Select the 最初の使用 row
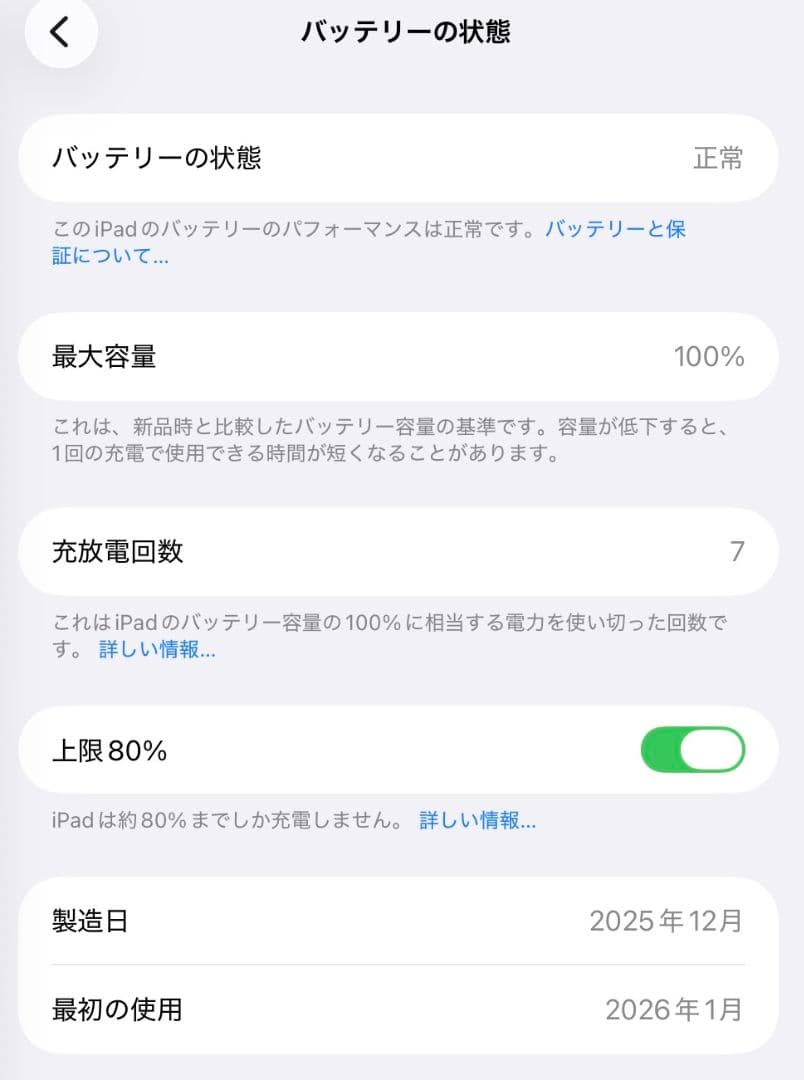 (x=400, y=1010)
